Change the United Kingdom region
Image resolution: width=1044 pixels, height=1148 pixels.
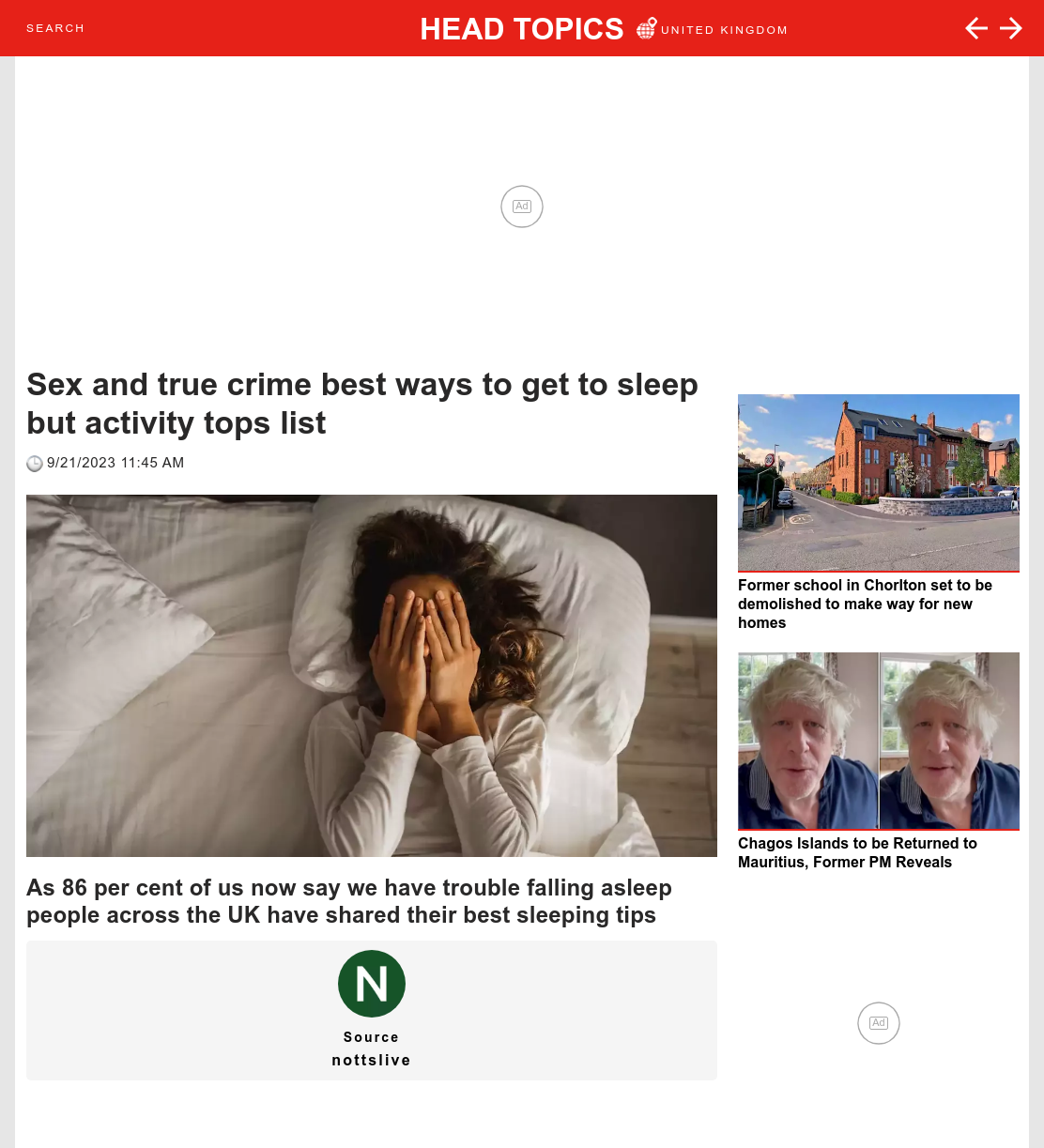click(x=713, y=29)
